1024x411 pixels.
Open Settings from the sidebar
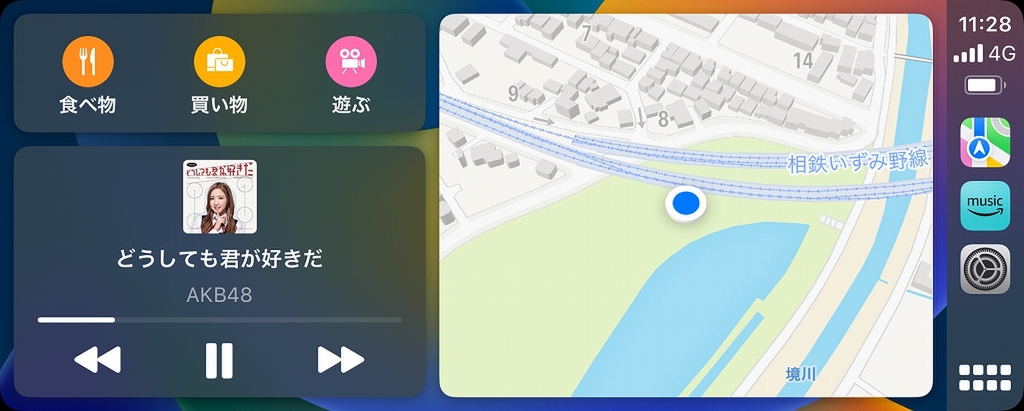pos(984,269)
